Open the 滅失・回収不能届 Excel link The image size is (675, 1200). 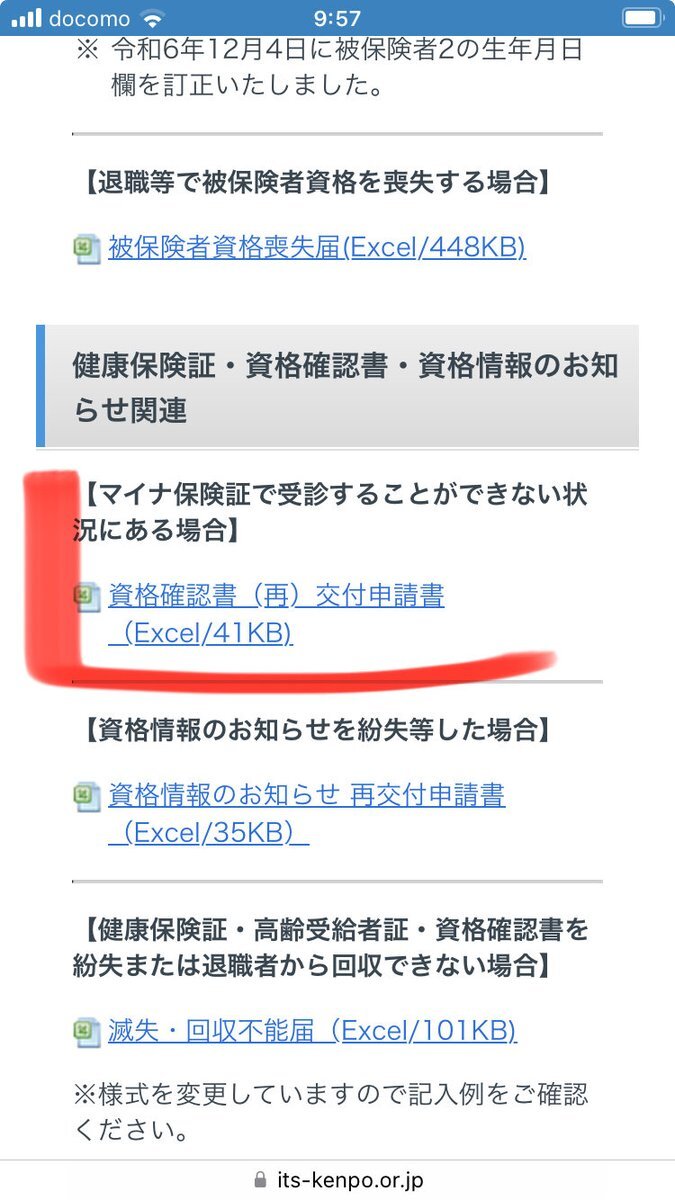[x=312, y=1031]
